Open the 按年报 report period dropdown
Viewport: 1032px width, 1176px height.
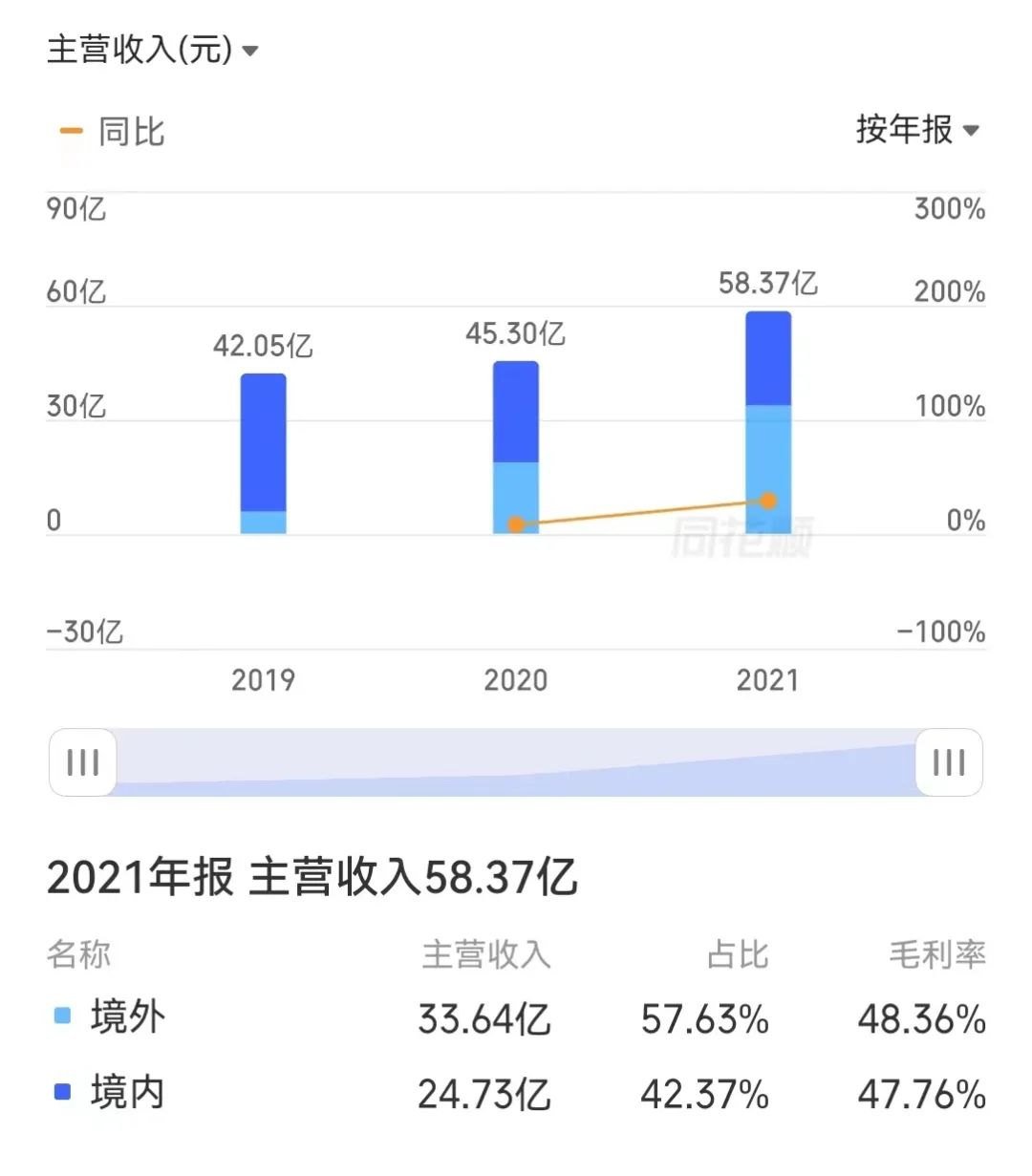point(917,129)
